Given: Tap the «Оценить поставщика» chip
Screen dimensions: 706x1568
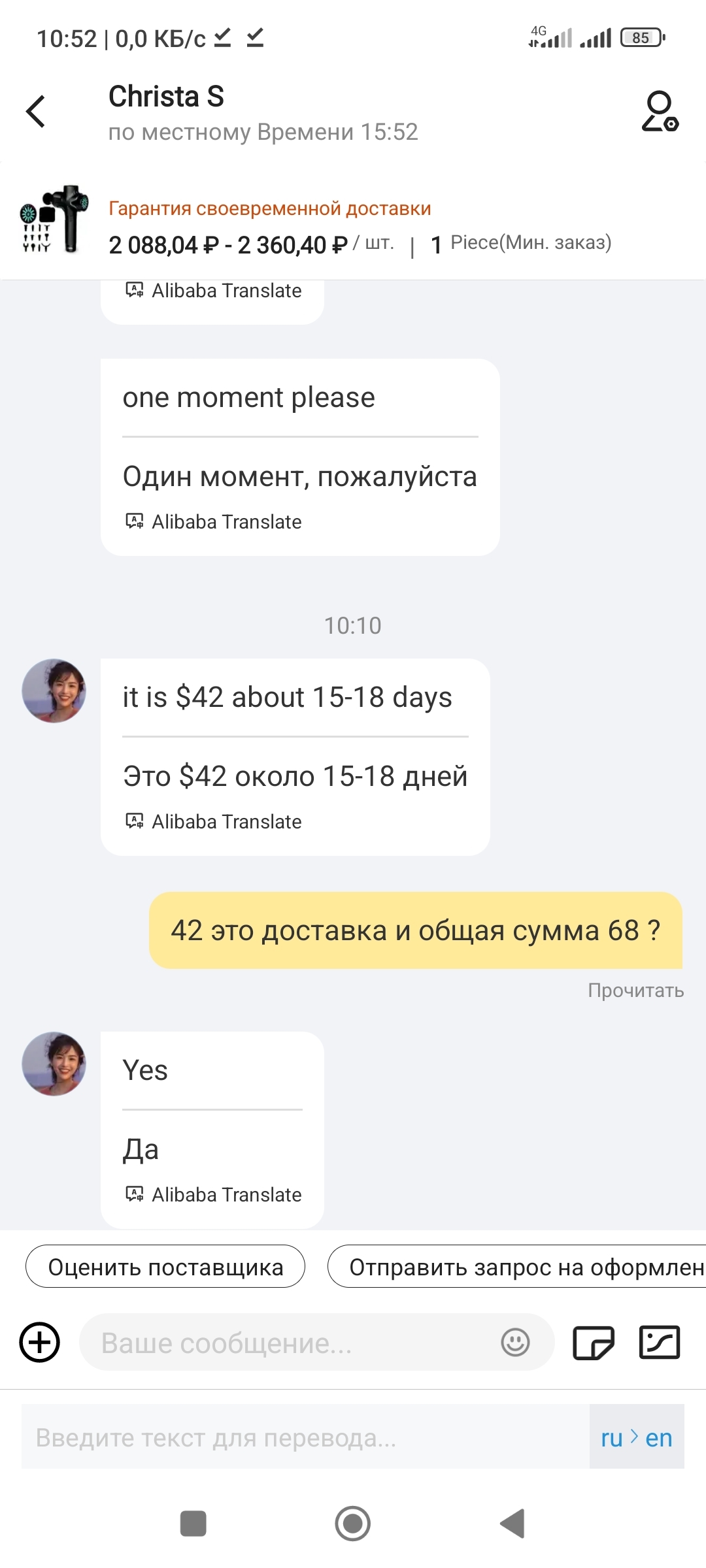Looking at the screenshot, I should pos(165,1267).
